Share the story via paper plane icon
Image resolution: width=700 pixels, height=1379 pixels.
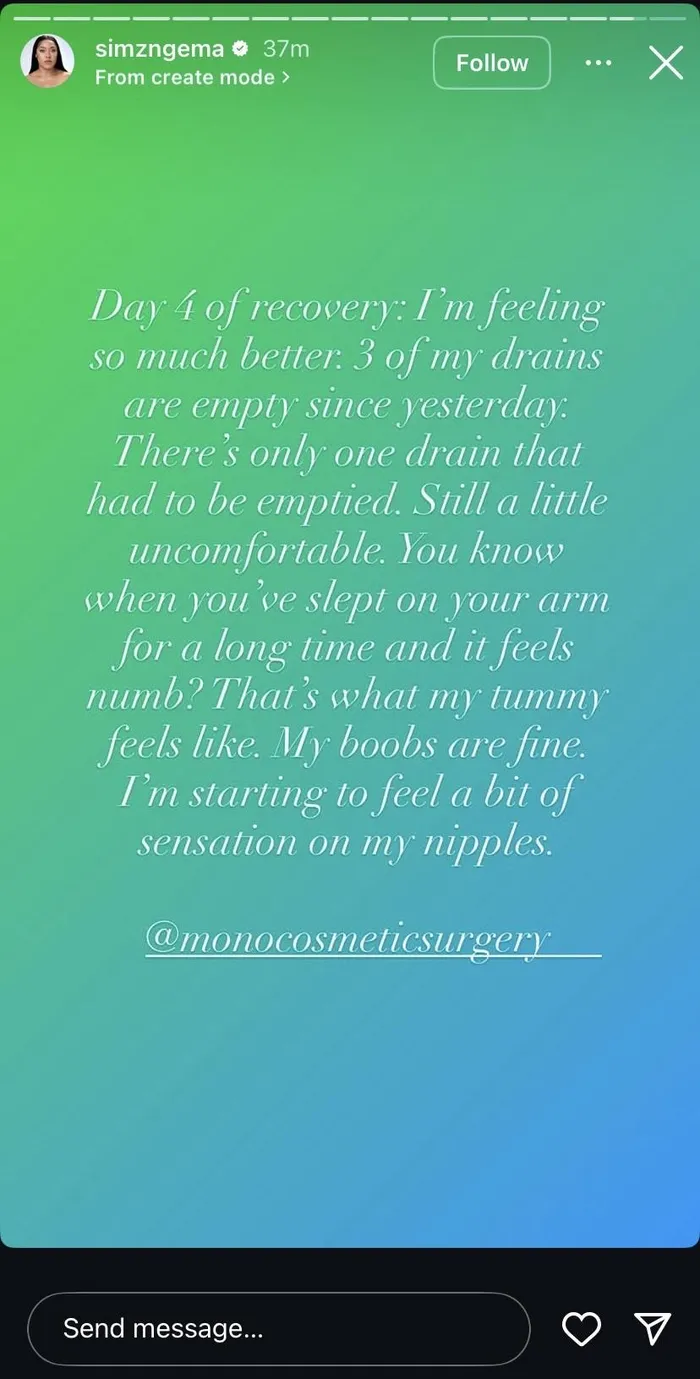click(652, 1328)
